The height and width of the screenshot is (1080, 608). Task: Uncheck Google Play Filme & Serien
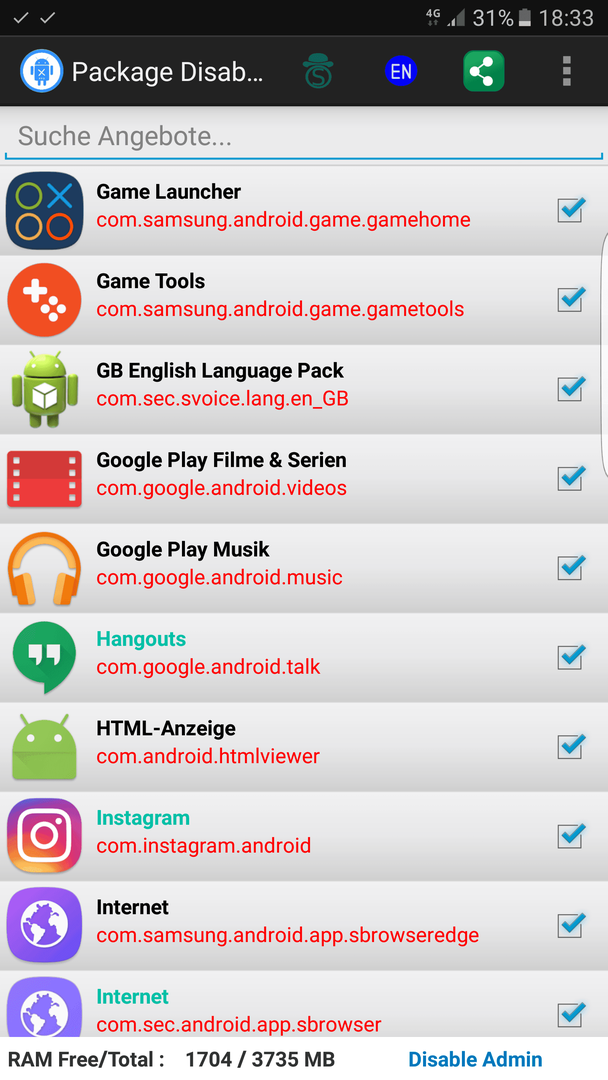pyautogui.click(x=571, y=478)
